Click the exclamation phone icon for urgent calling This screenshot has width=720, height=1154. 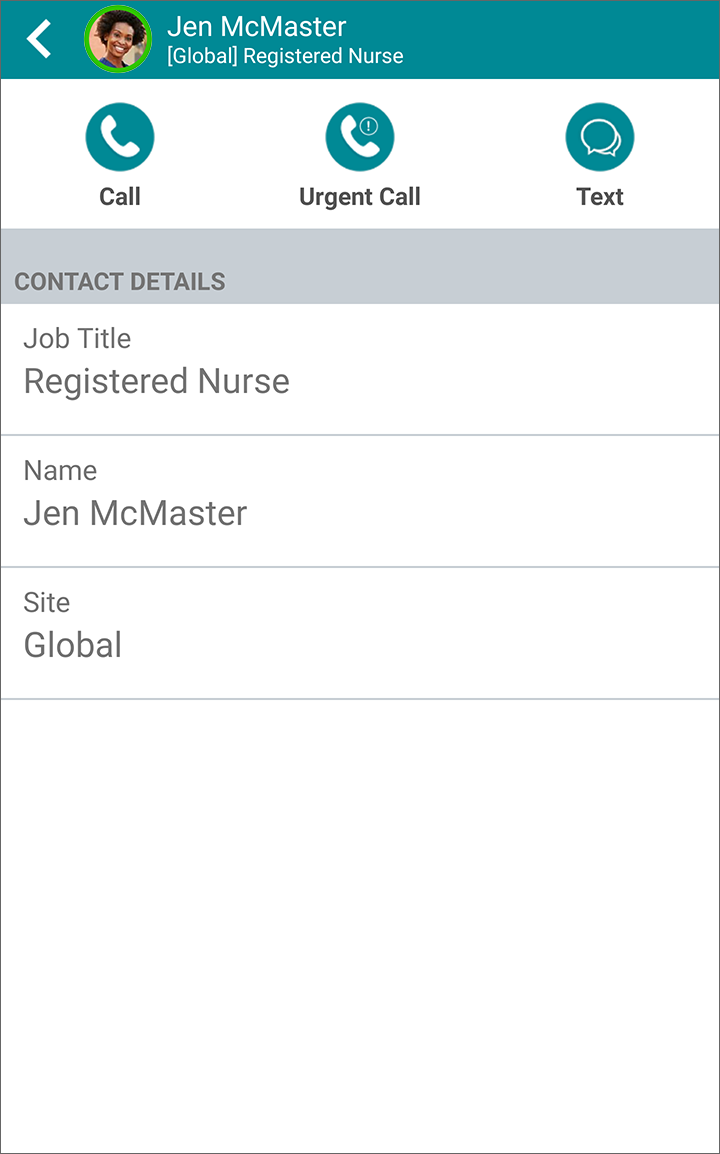pos(360,136)
